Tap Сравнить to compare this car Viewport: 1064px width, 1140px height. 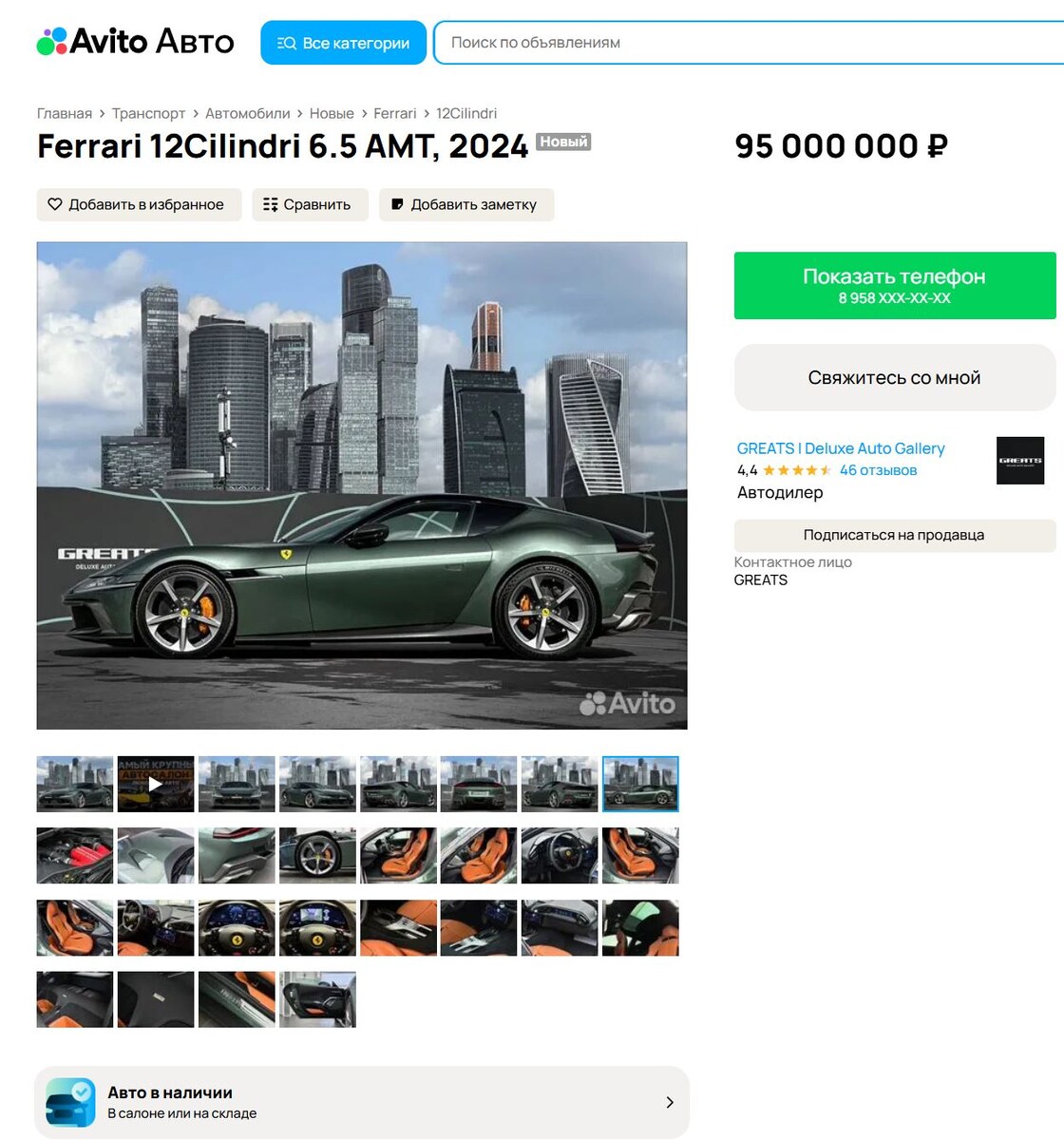pyautogui.click(x=310, y=204)
